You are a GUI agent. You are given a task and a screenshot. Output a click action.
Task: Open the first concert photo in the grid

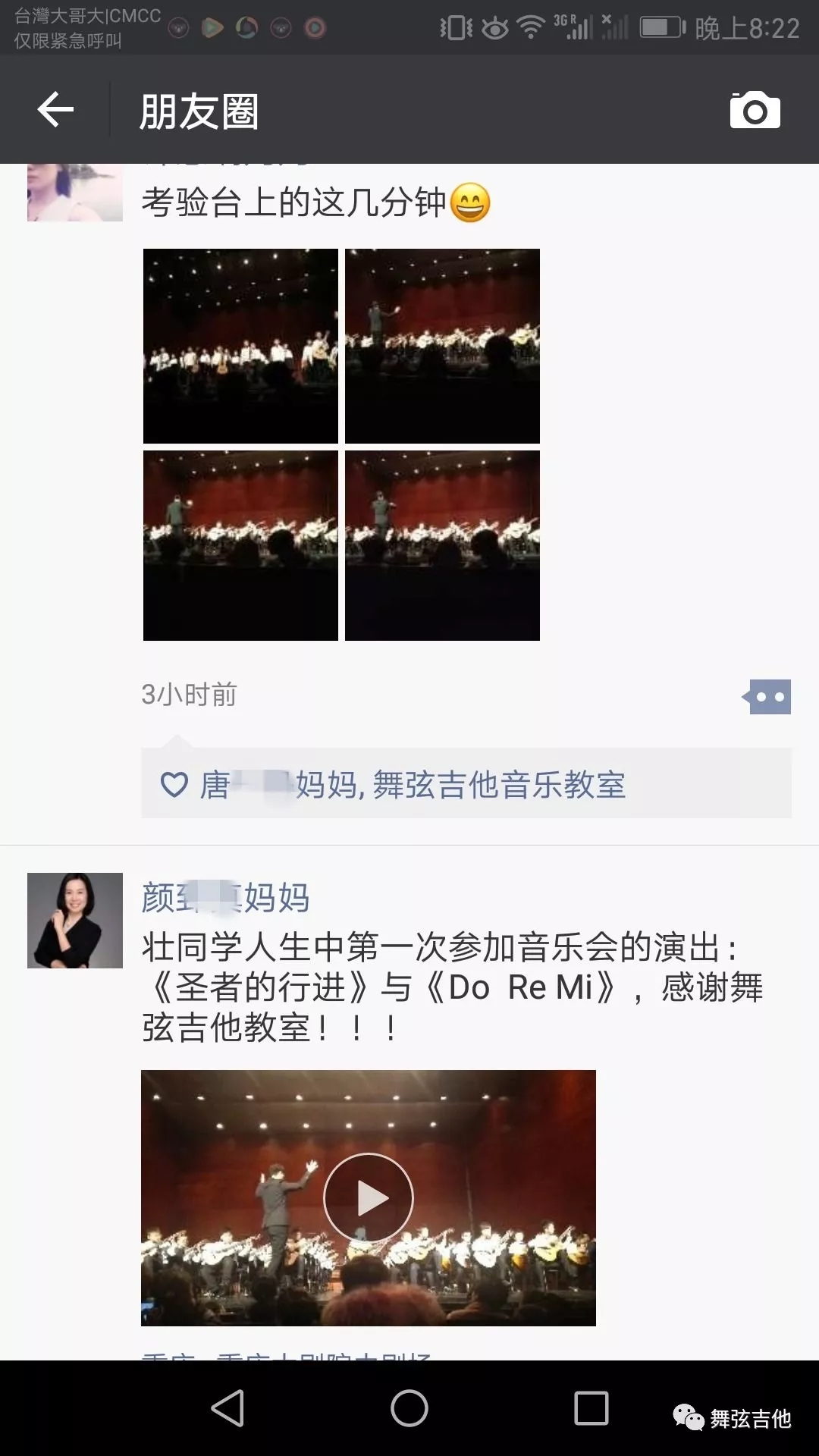point(240,346)
